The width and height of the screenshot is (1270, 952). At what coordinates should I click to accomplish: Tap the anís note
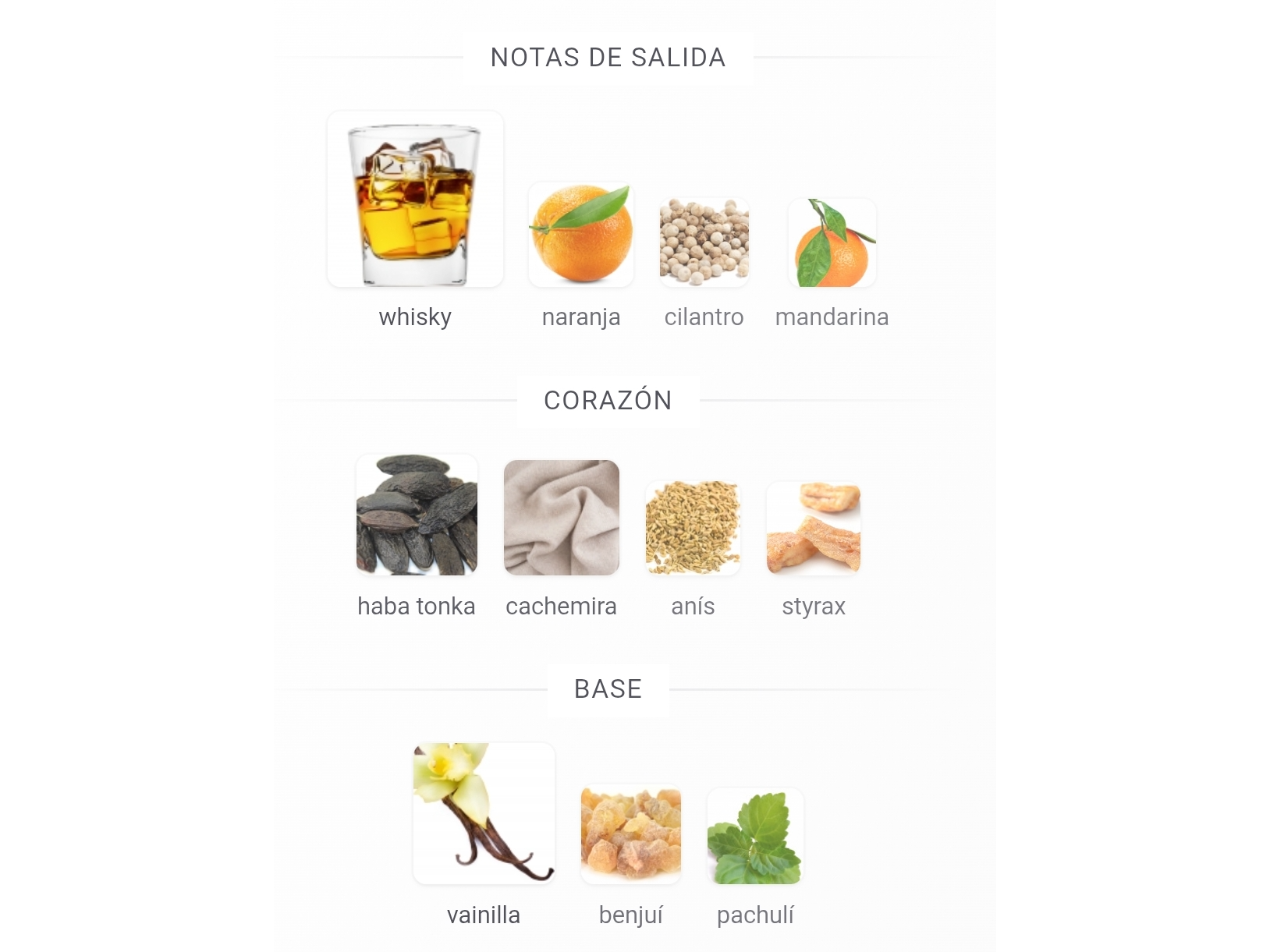tap(693, 529)
